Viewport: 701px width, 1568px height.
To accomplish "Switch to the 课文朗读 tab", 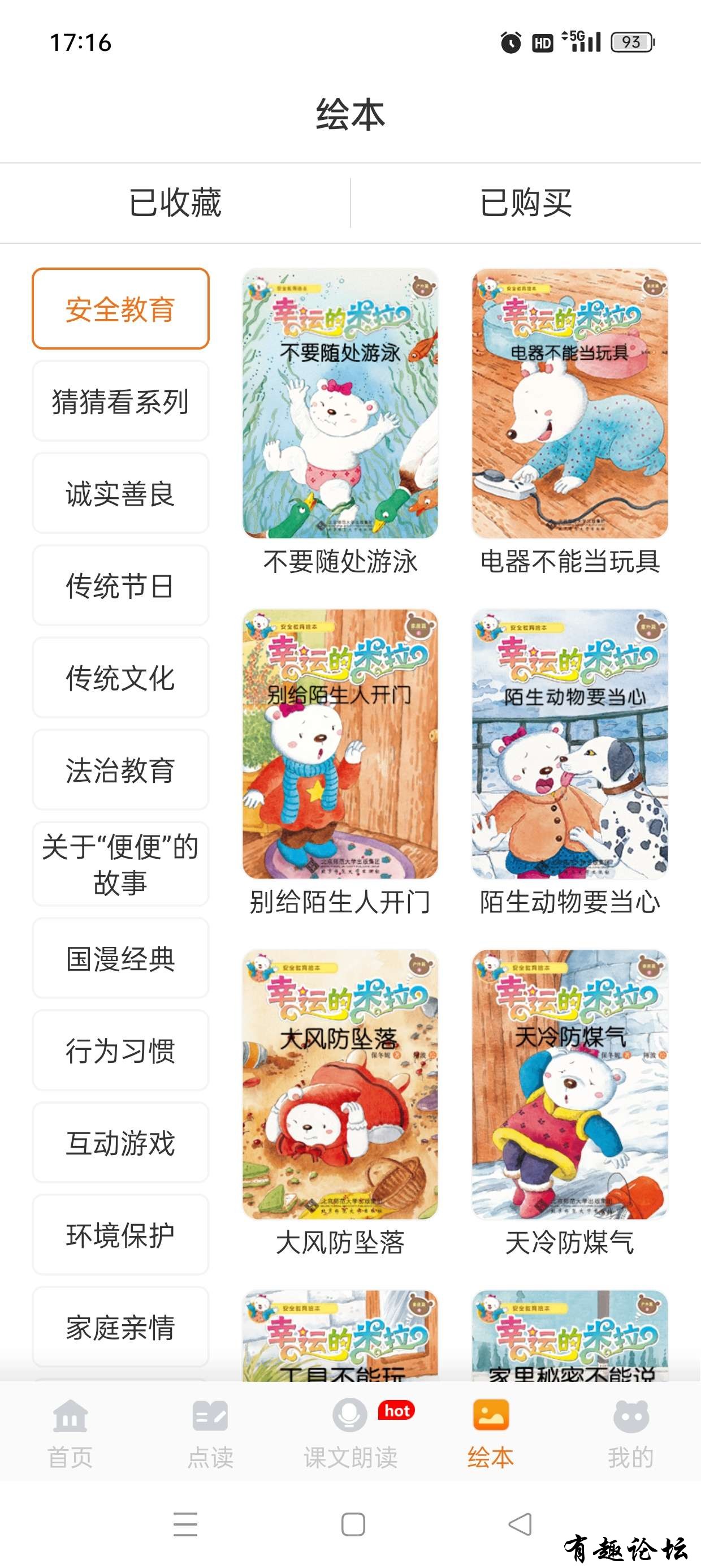I will tap(350, 1432).
